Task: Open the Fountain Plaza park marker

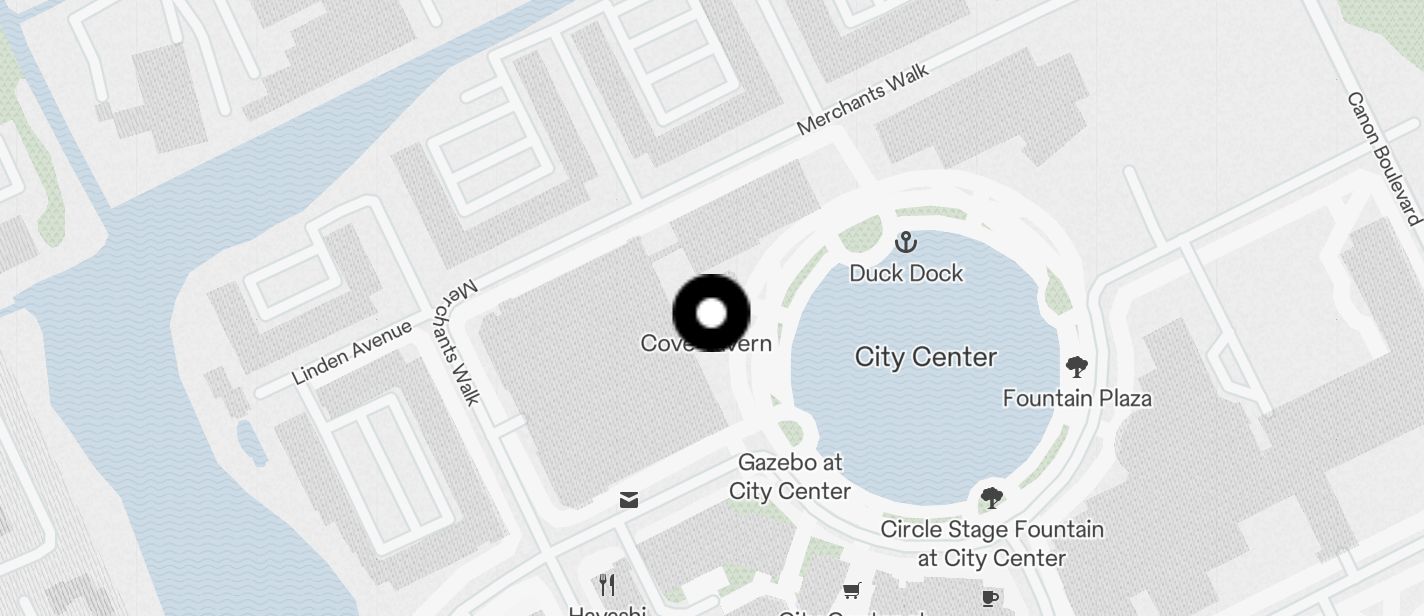Action: (1076, 367)
